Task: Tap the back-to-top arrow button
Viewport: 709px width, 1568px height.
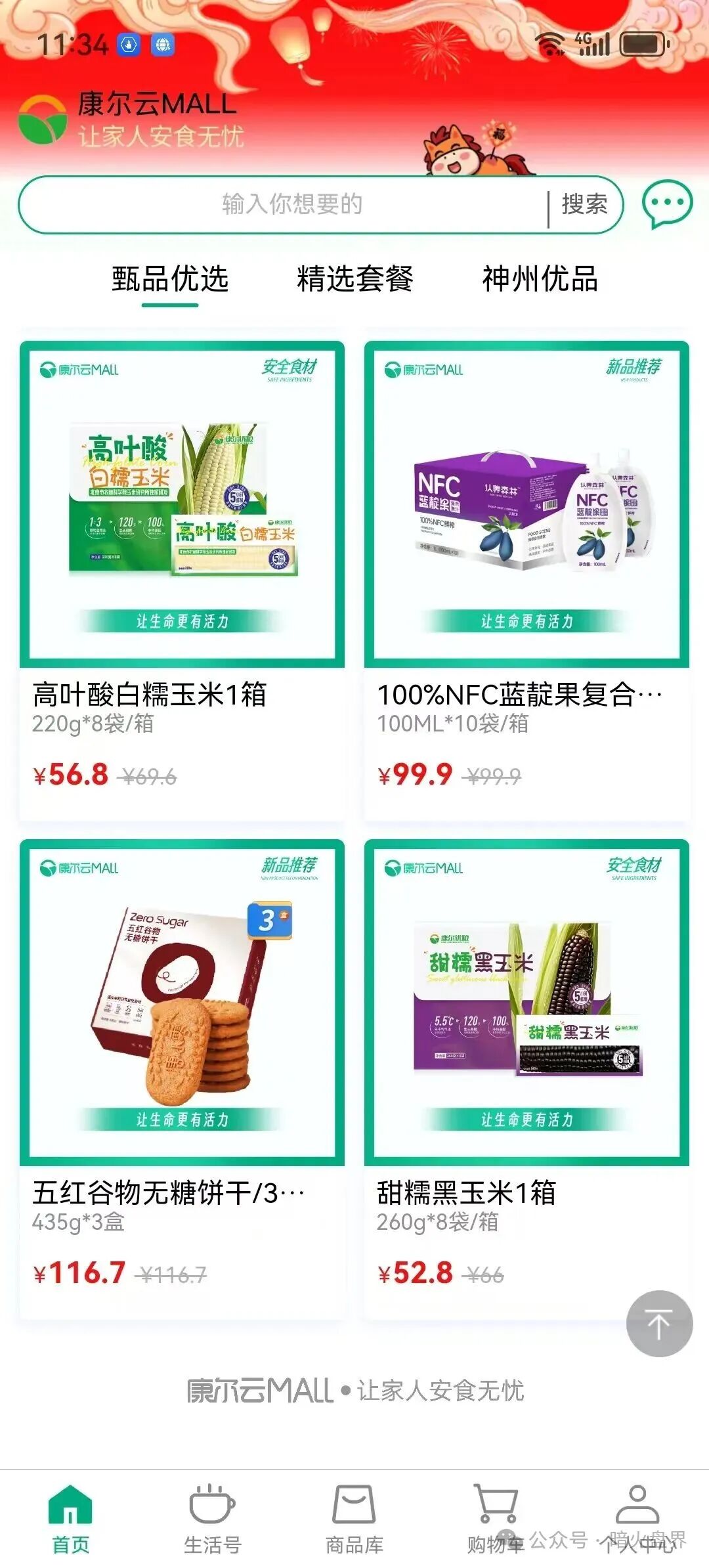Action: [659, 1323]
